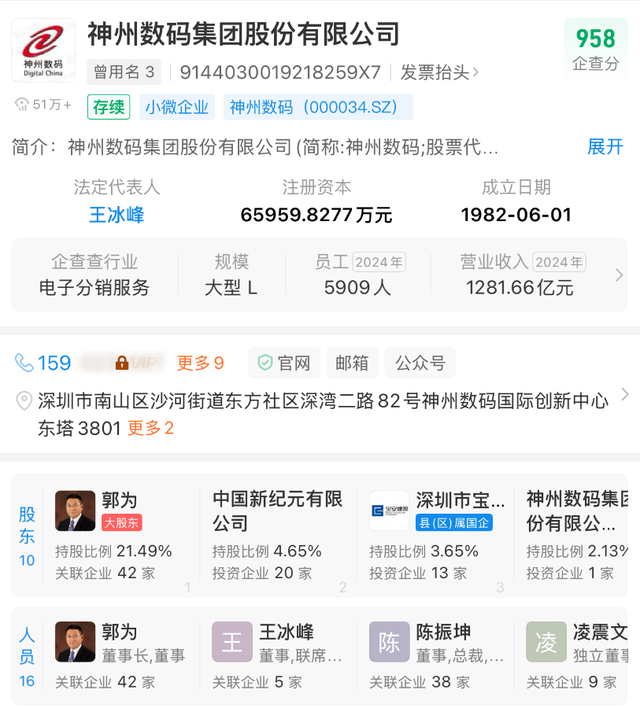View all 人员 16 personnel

(27, 656)
